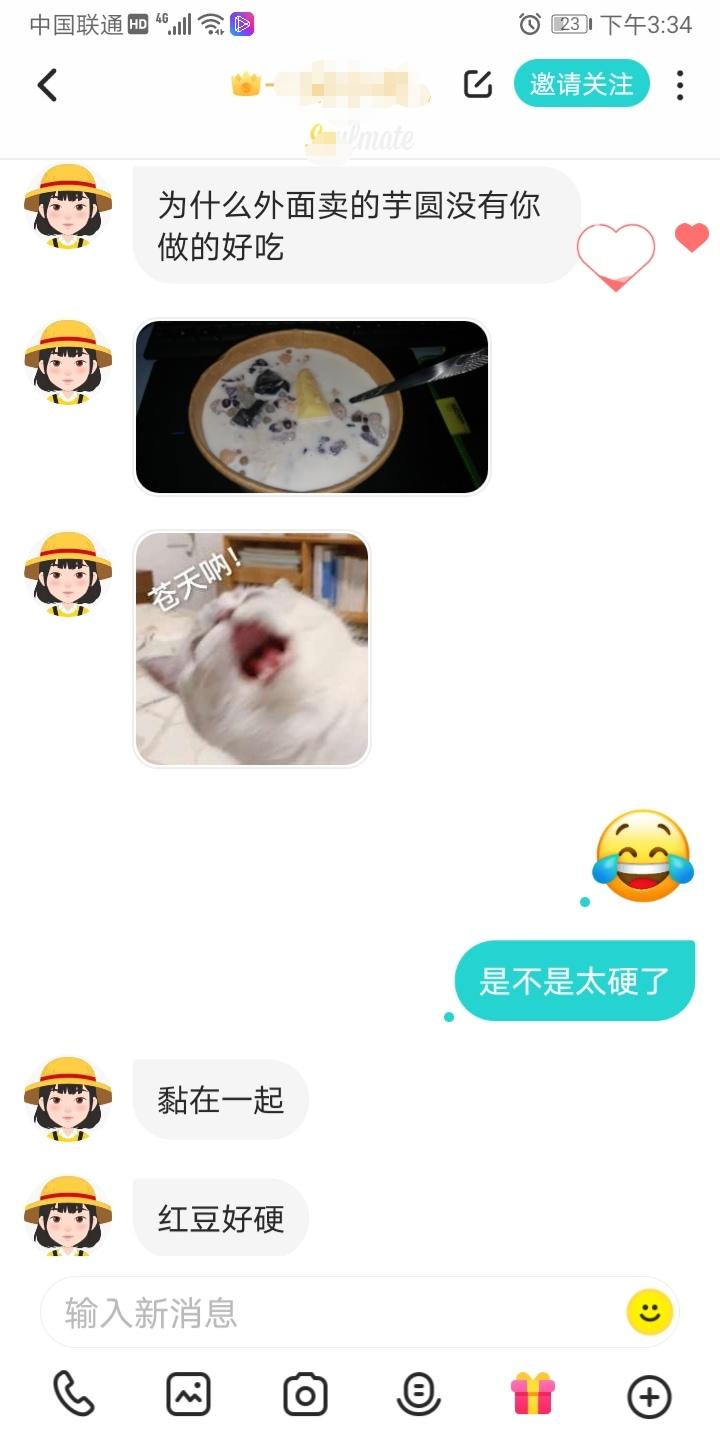This screenshot has height=1440, width=720.
Task: Tap the 邀请关注 button
Action: 582,84
